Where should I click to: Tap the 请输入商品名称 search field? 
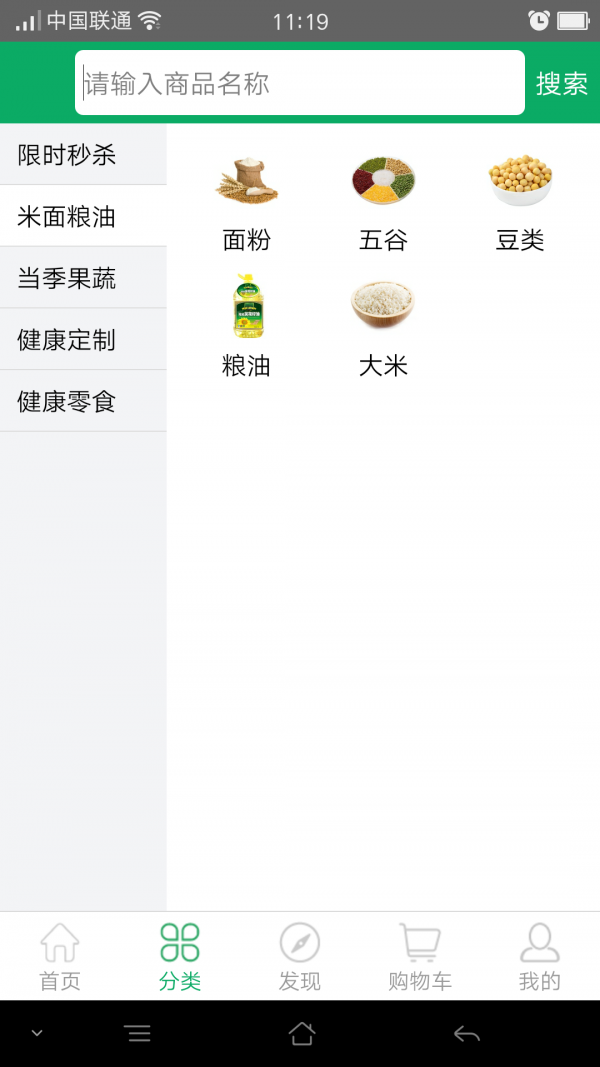click(x=299, y=83)
